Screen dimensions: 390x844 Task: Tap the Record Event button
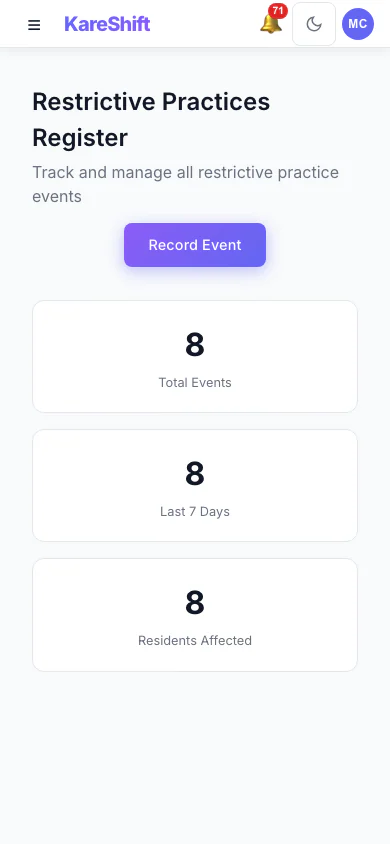(195, 245)
